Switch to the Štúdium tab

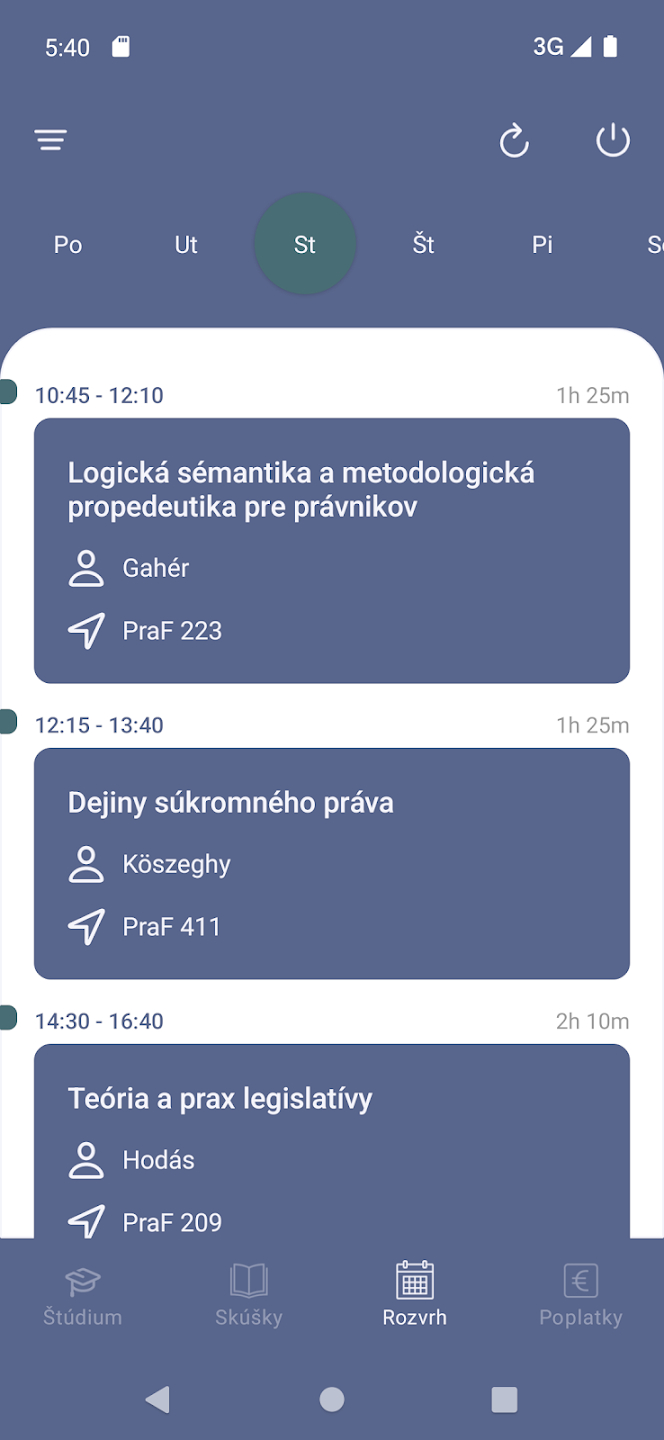(x=83, y=1295)
